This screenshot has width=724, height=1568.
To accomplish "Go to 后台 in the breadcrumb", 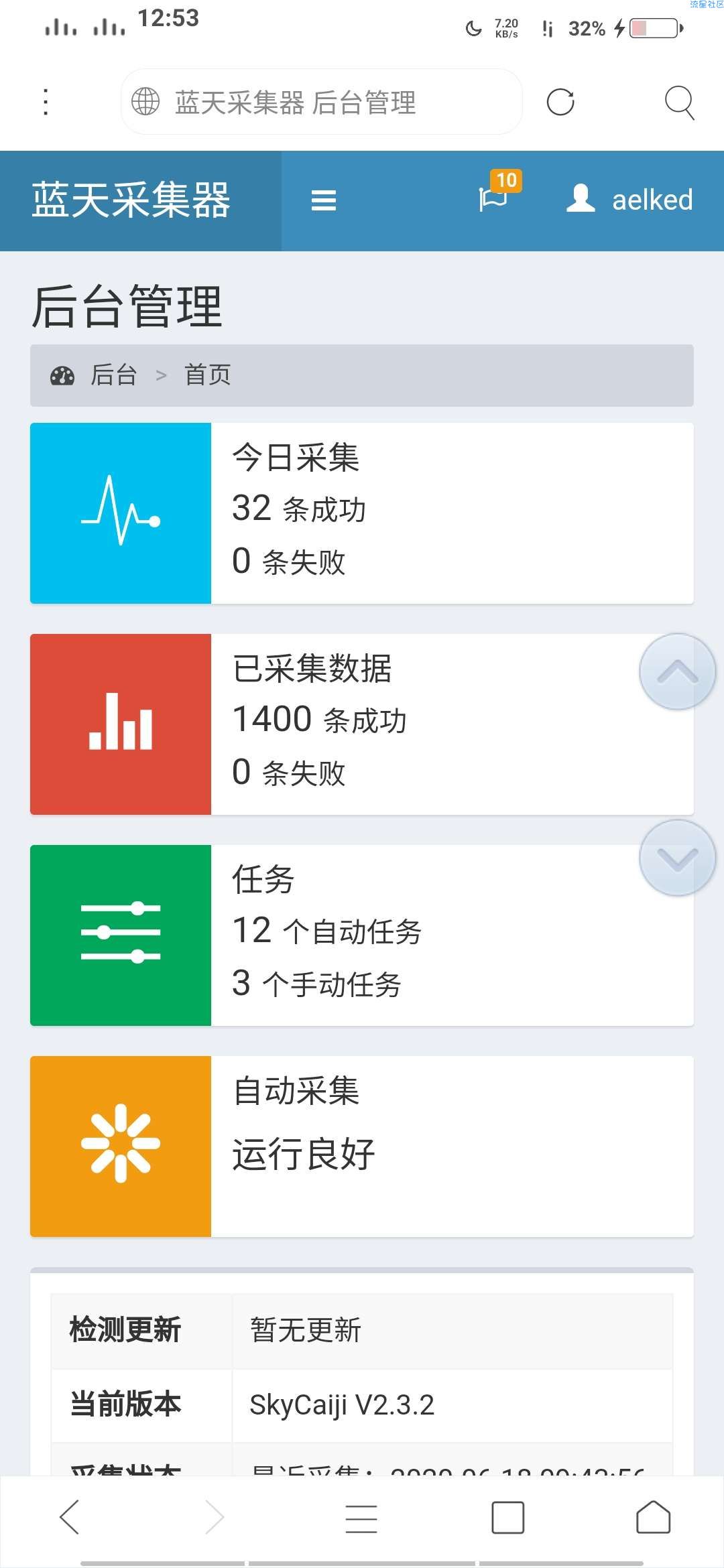I will [114, 375].
